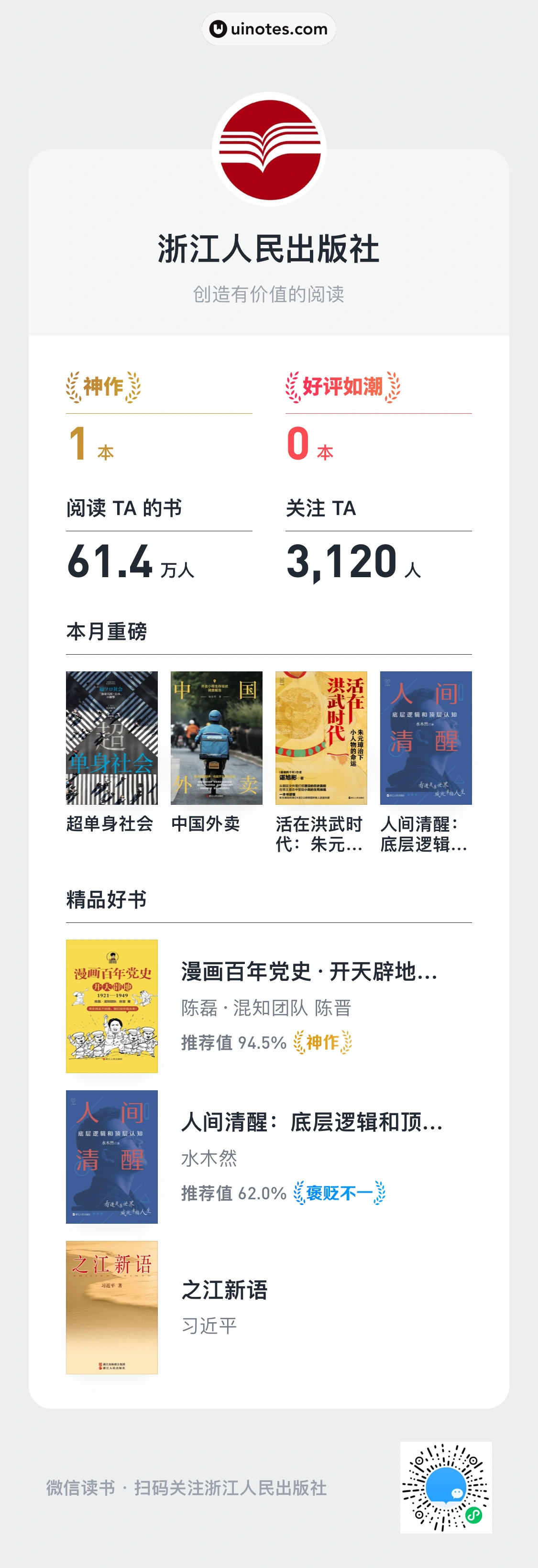The width and height of the screenshot is (538, 1568).
Task: Click the uinotes.com logo at the top
Action: pyautogui.click(x=268, y=28)
